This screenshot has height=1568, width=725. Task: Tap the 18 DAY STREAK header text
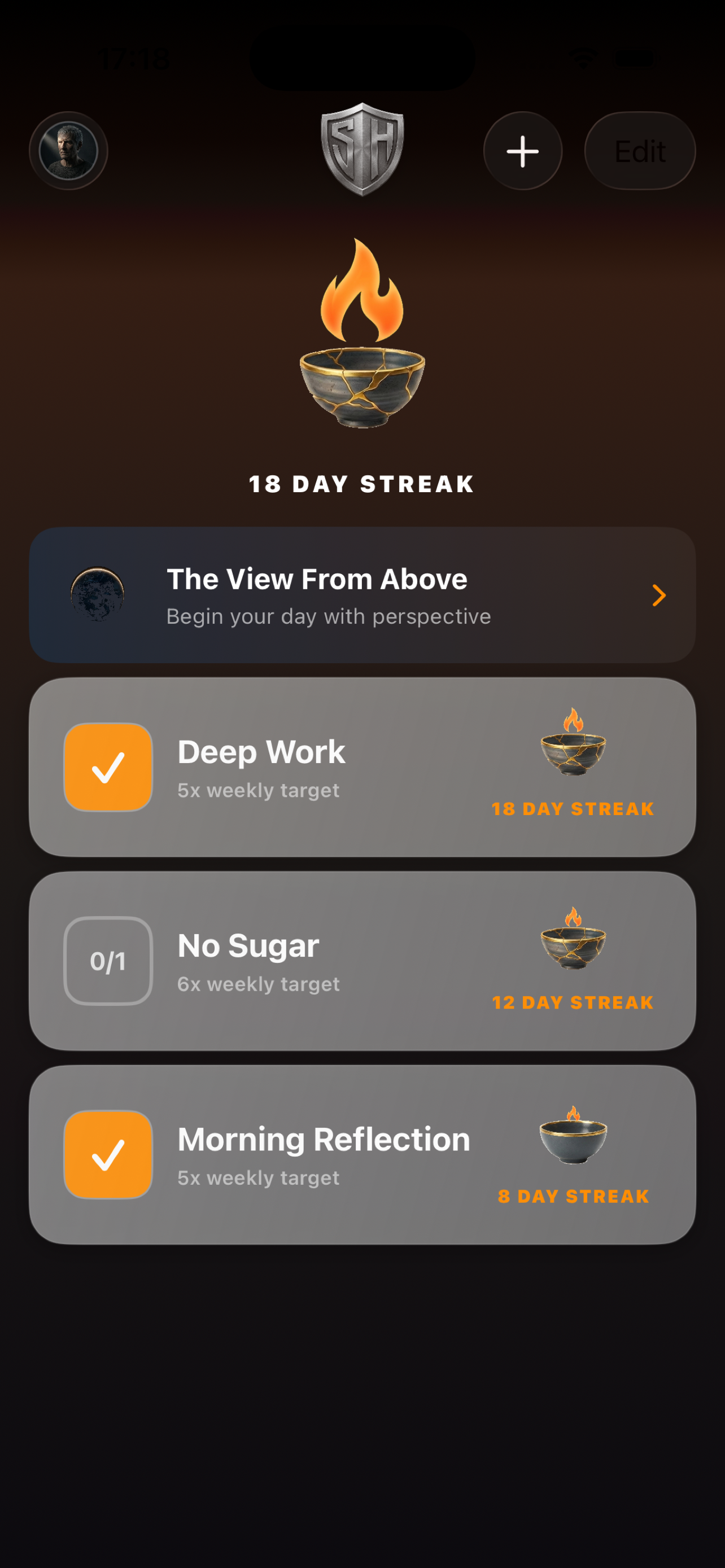pos(362,483)
